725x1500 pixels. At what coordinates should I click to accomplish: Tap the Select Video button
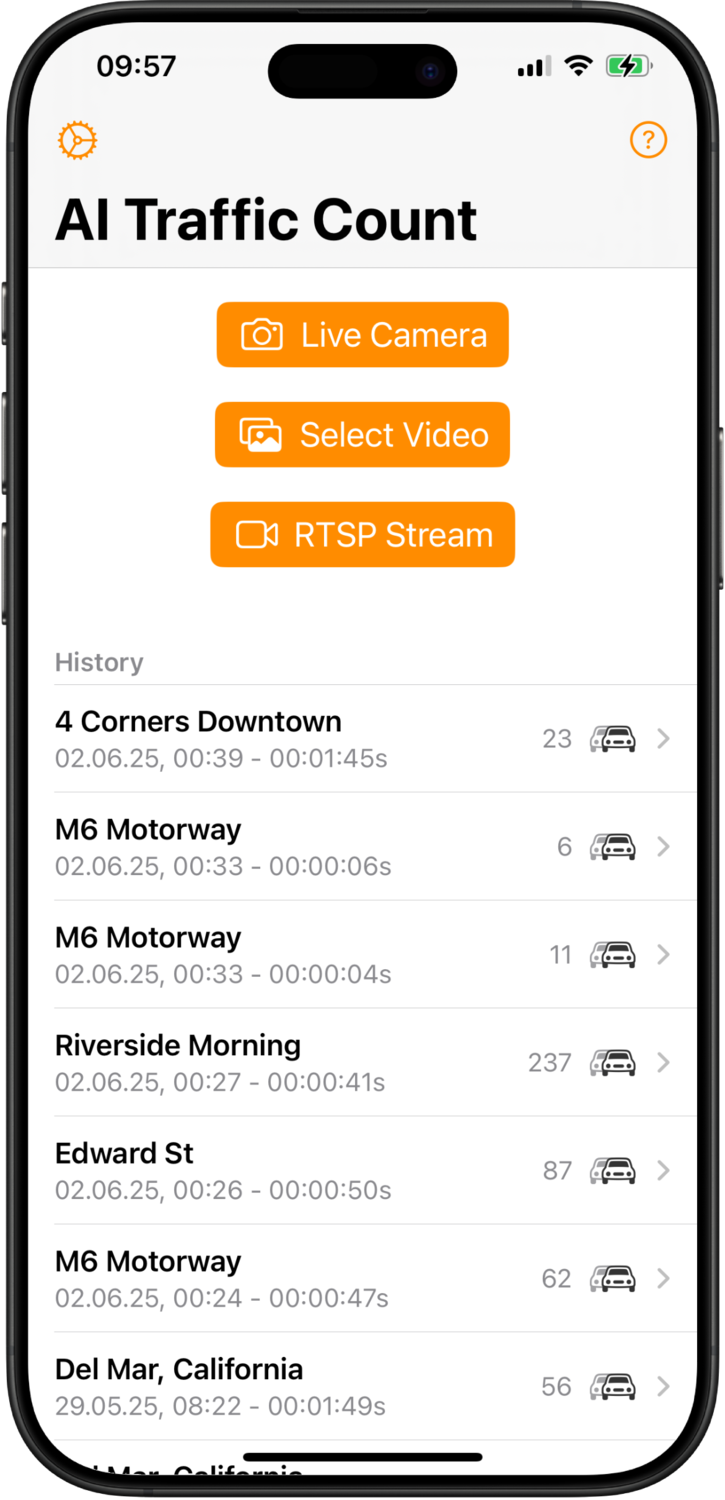[363, 435]
